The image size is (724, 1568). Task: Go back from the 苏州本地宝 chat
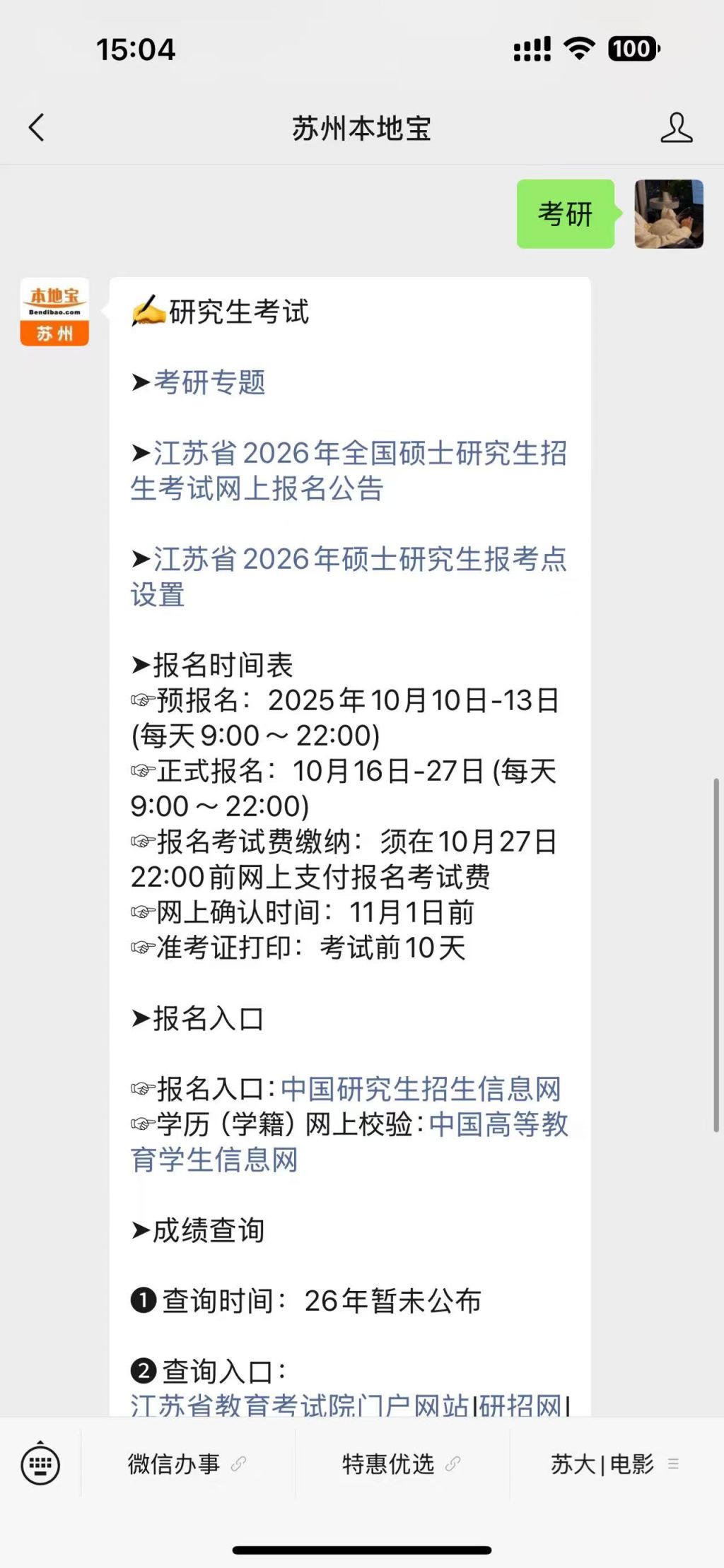37,128
